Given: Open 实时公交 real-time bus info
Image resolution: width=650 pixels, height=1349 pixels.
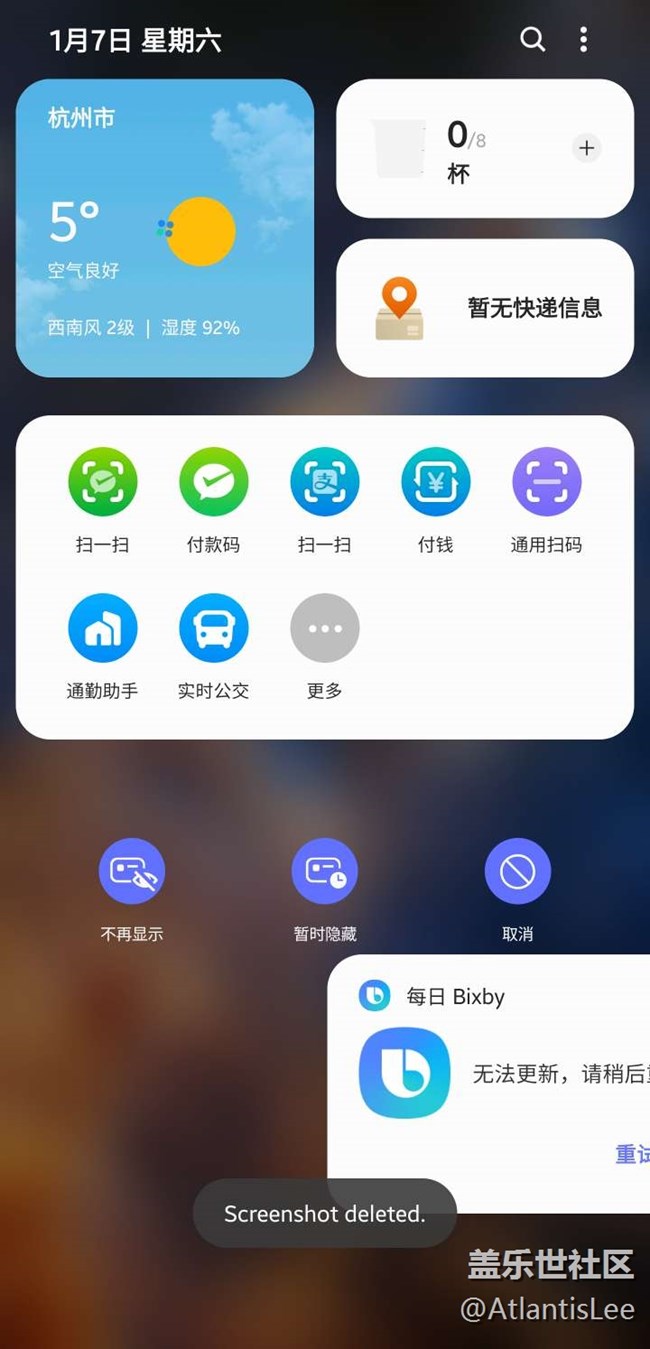Looking at the screenshot, I should click(213, 628).
